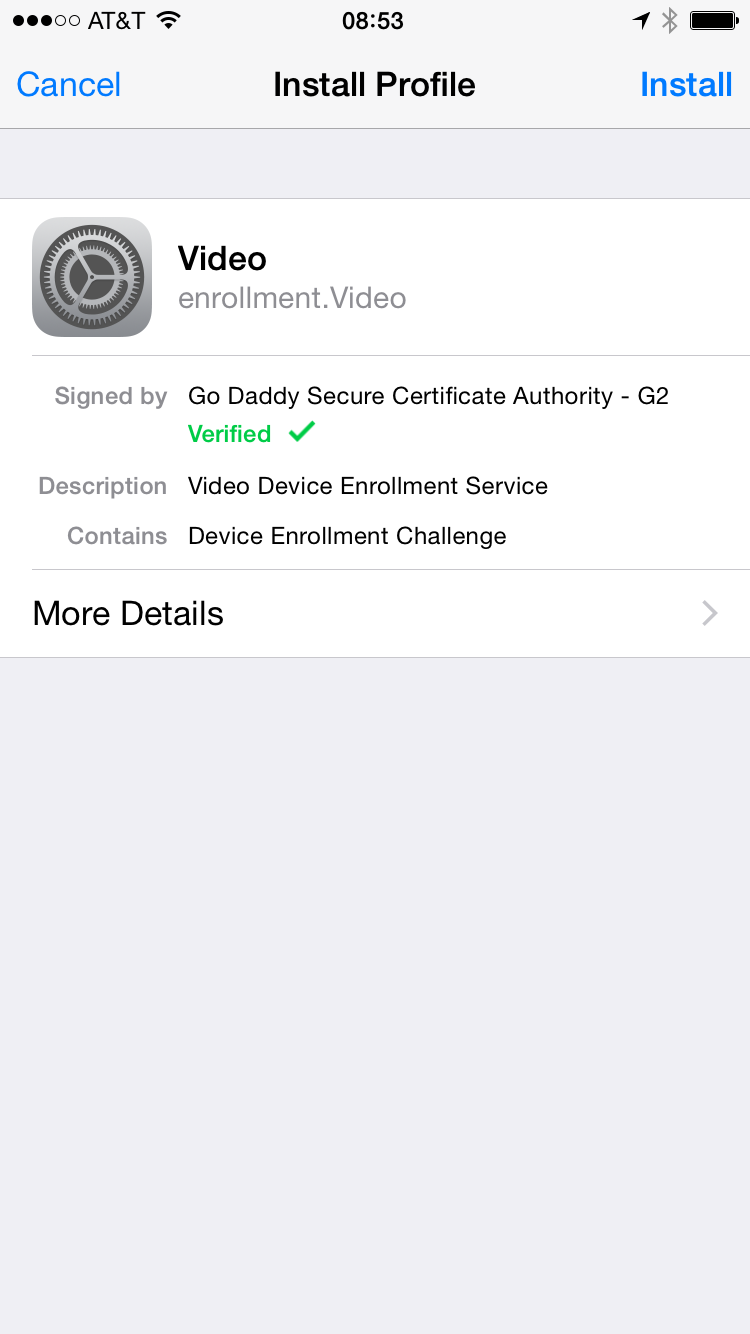Install the Video enrollment profile

pyautogui.click(x=686, y=85)
